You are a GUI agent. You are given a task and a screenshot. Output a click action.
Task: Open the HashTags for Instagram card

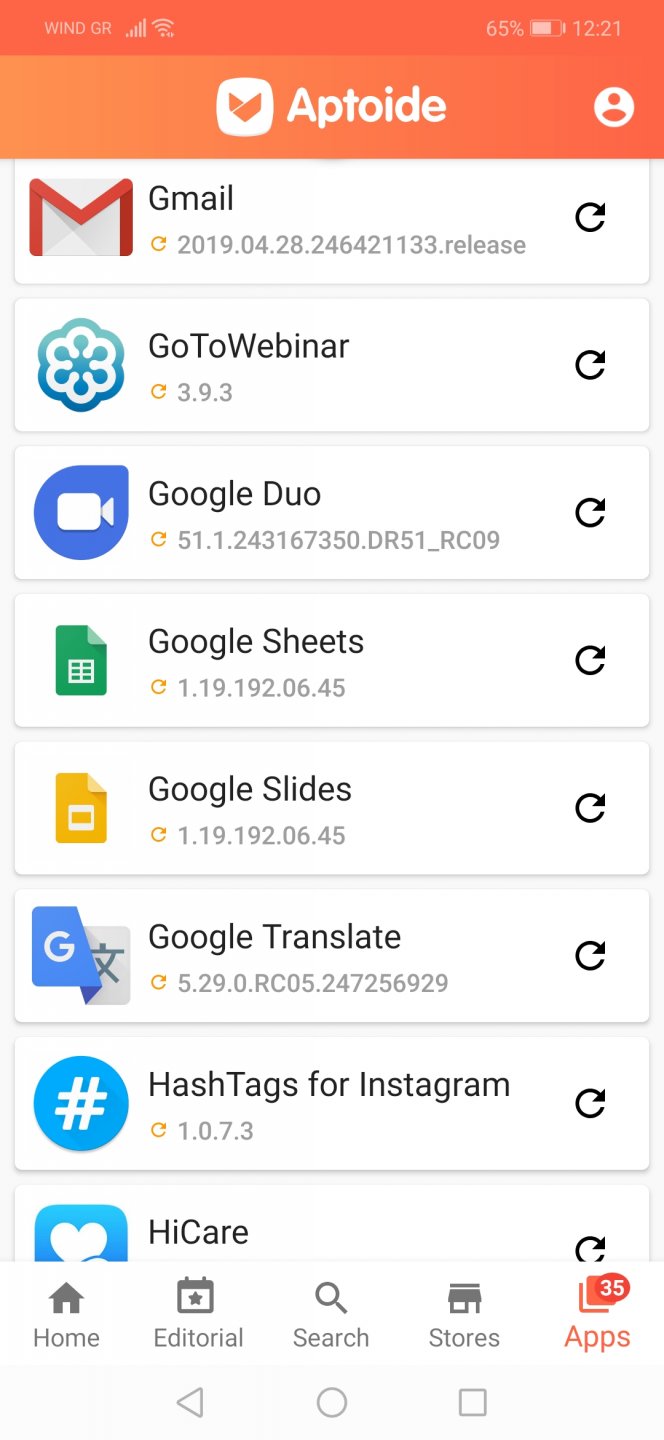point(300,1103)
